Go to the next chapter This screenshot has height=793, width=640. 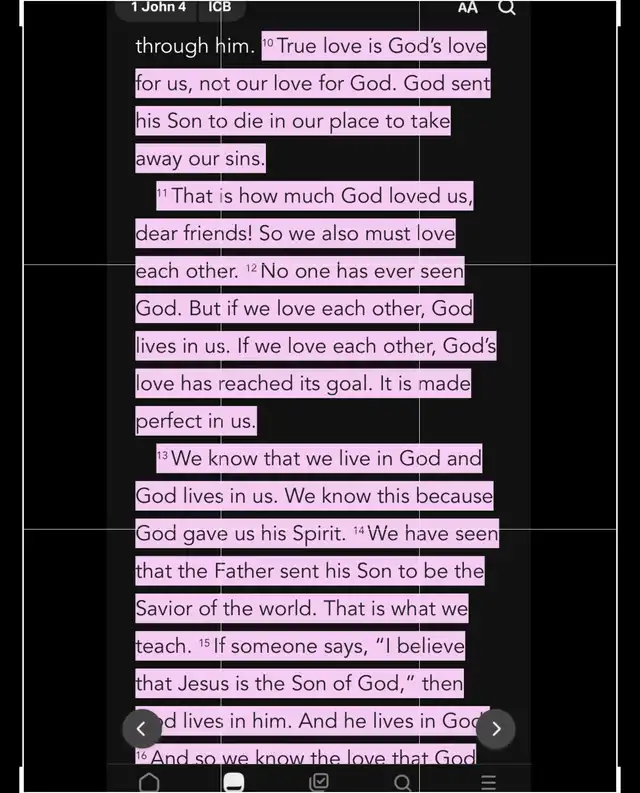tap(496, 728)
